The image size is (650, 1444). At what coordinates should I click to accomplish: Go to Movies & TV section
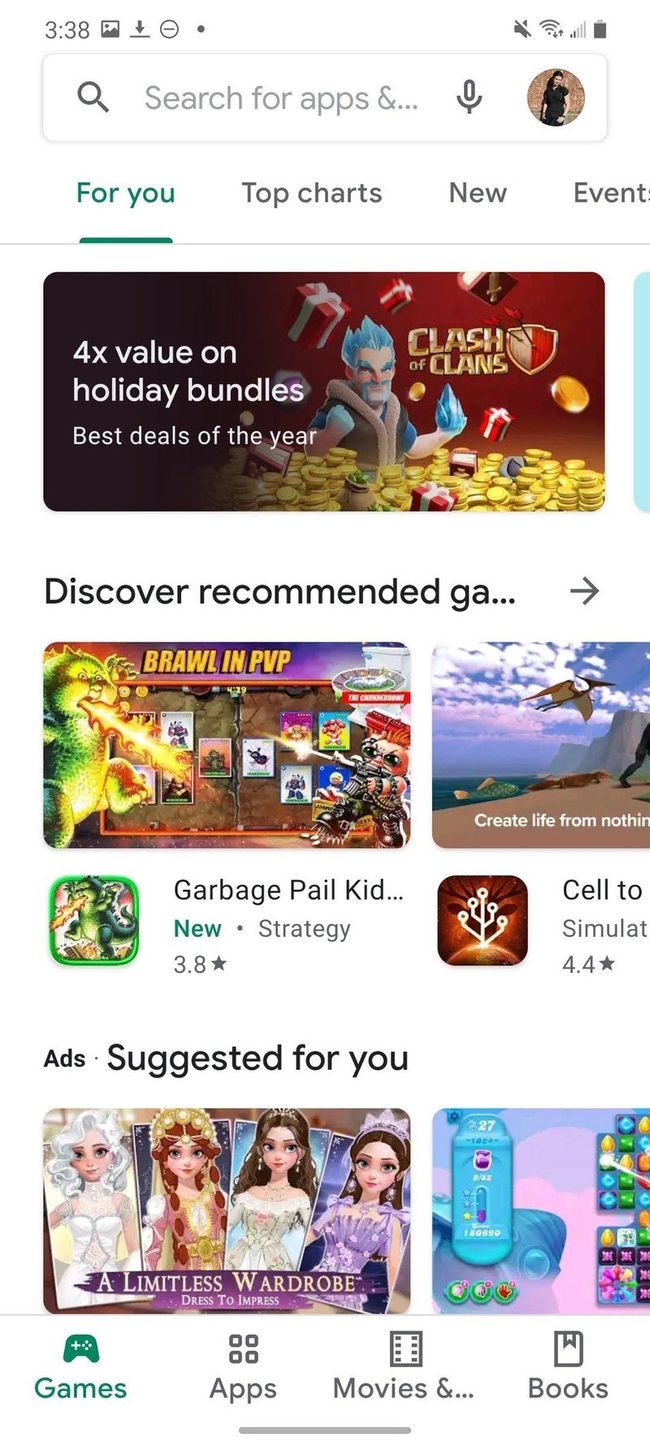[404, 1369]
